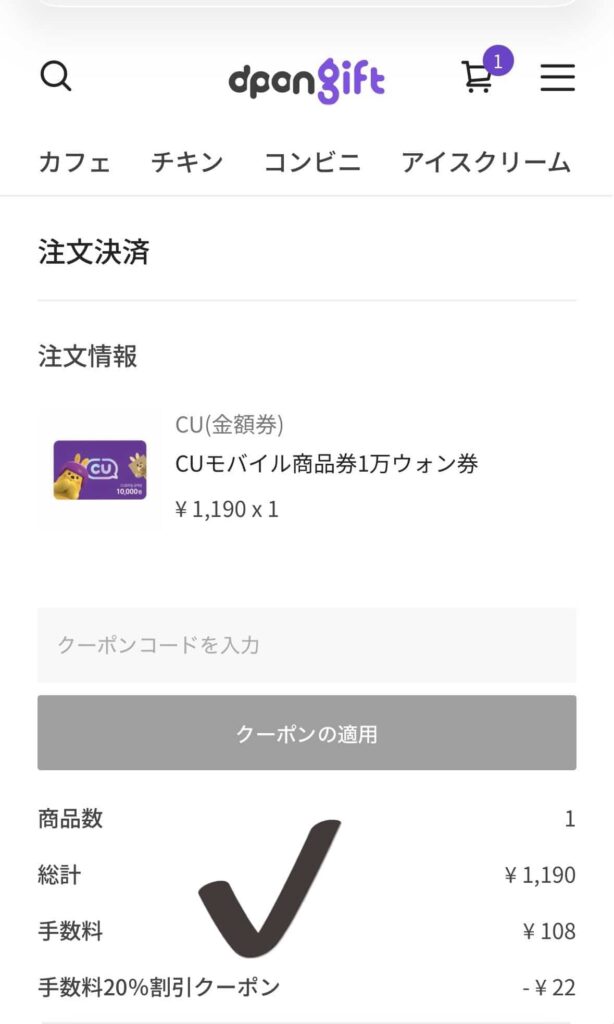The image size is (614, 1024).
Task: Open the hamburger menu
Action: 557,78
